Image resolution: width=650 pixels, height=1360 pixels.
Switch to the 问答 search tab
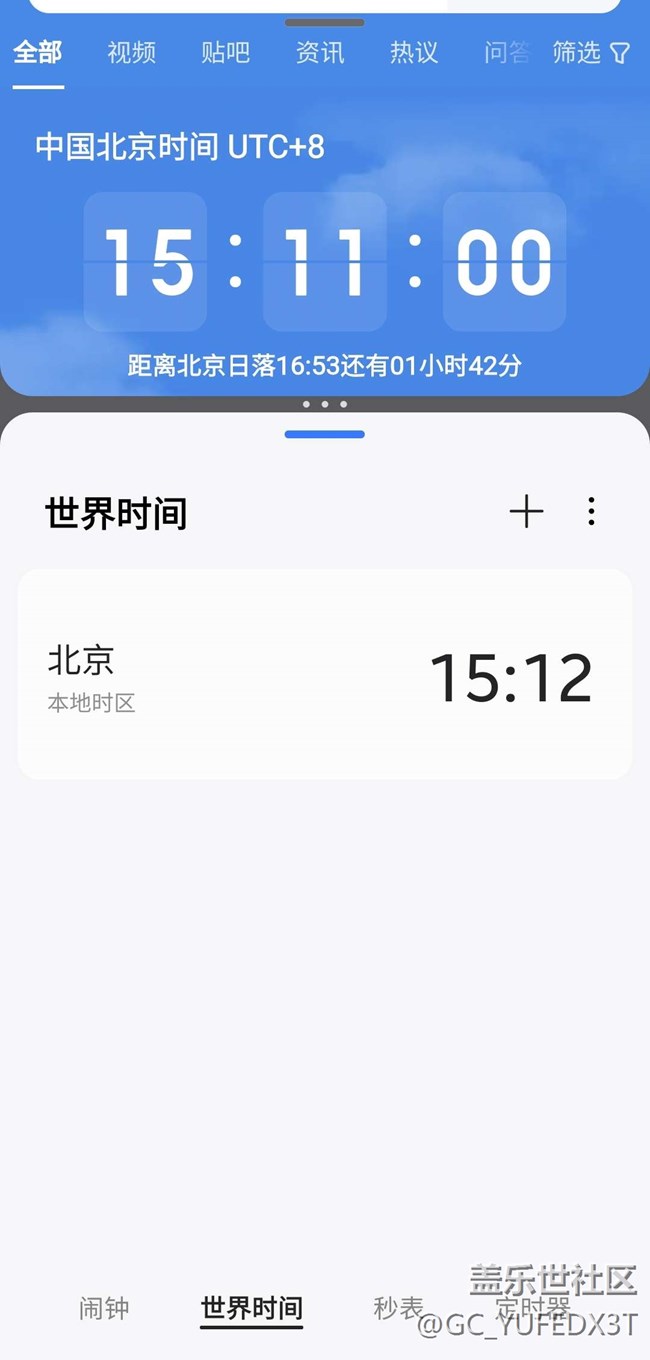(x=506, y=53)
